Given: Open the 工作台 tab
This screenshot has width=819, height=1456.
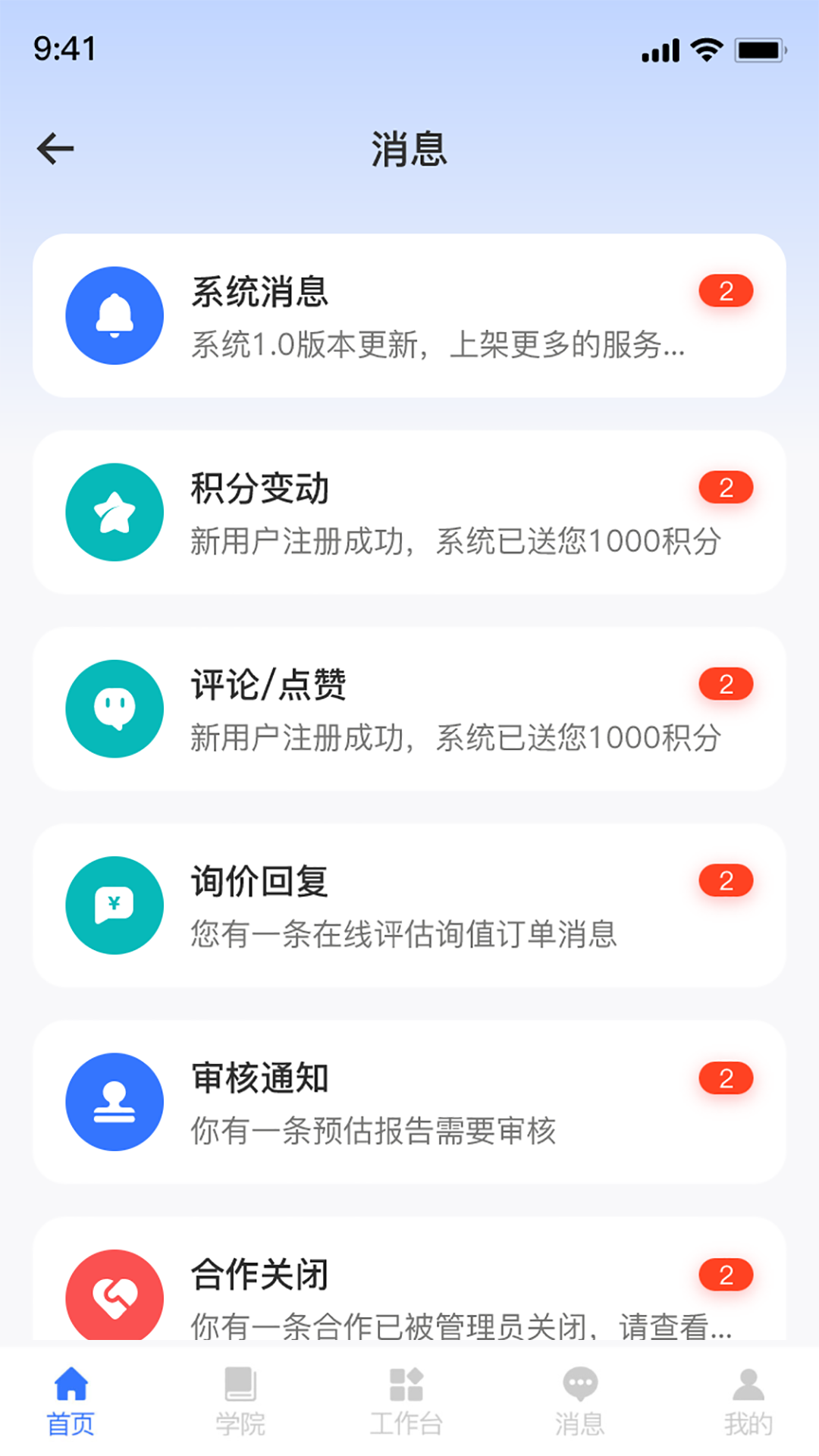Looking at the screenshot, I should (x=406, y=1401).
